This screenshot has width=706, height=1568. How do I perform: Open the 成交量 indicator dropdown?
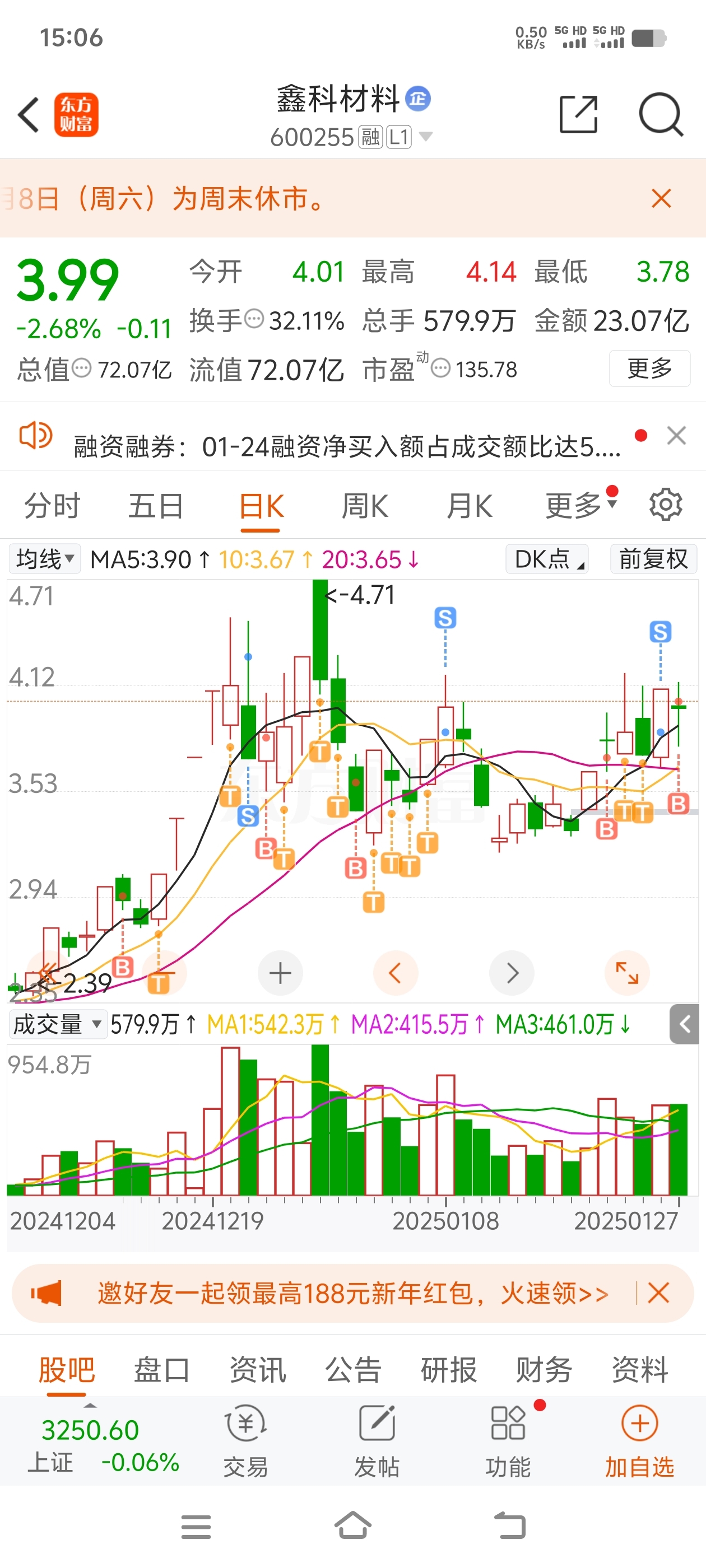coord(57,1024)
